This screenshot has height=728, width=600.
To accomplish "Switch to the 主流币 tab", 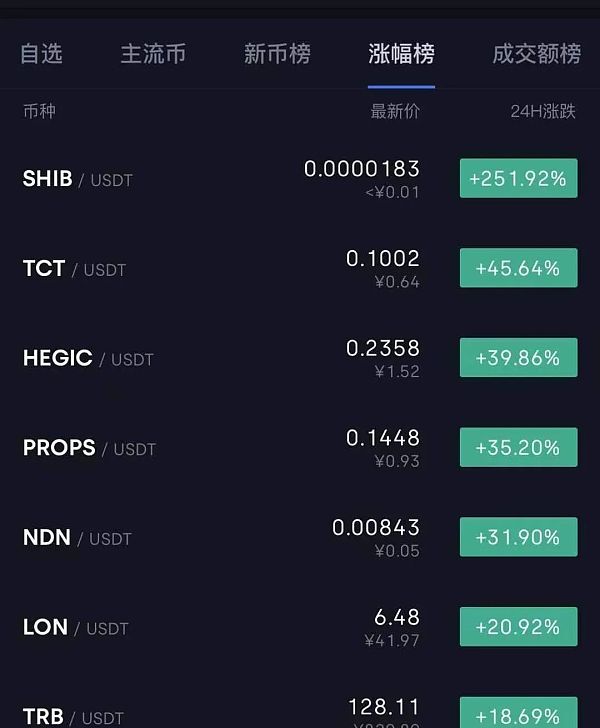I will [153, 54].
